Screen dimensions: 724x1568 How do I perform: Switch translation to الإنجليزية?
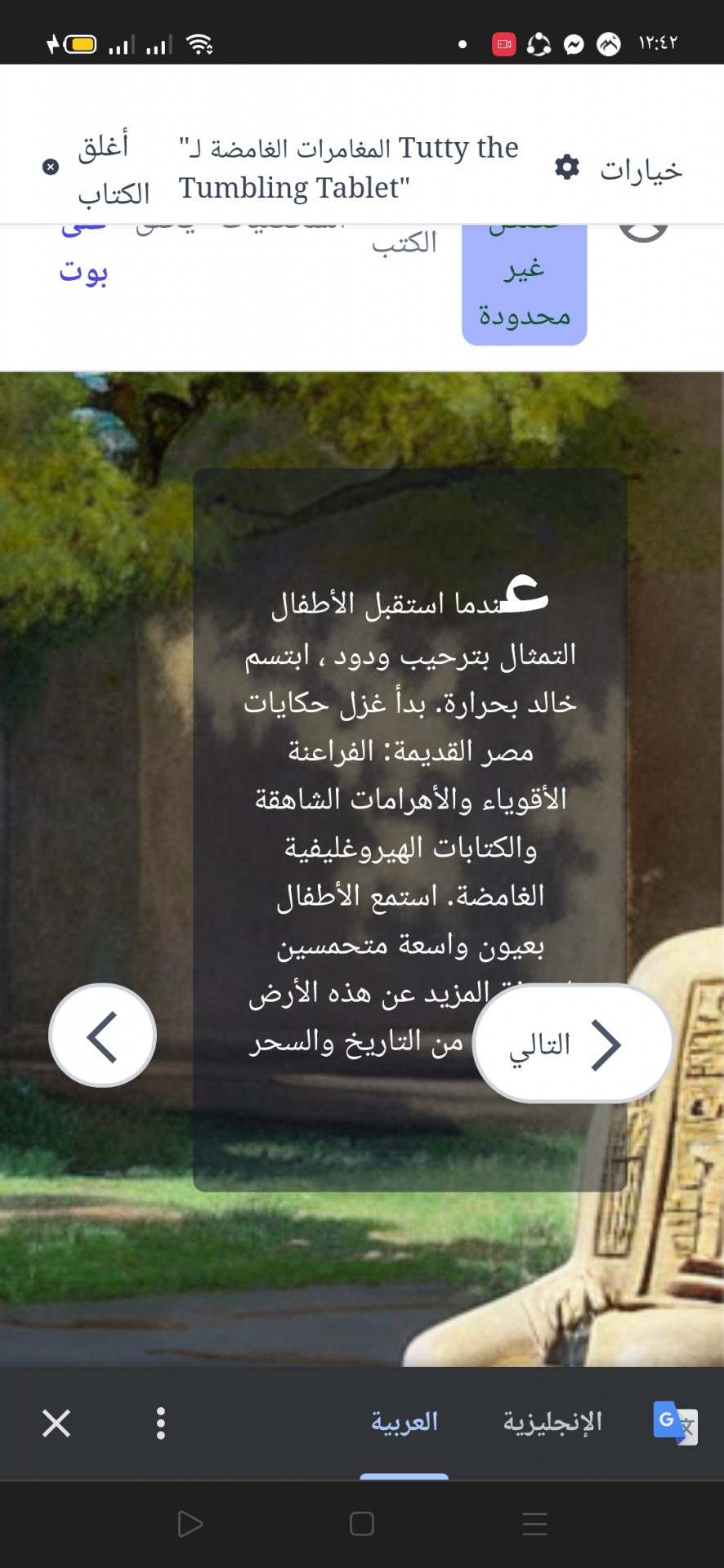[x=552, y=1423]
